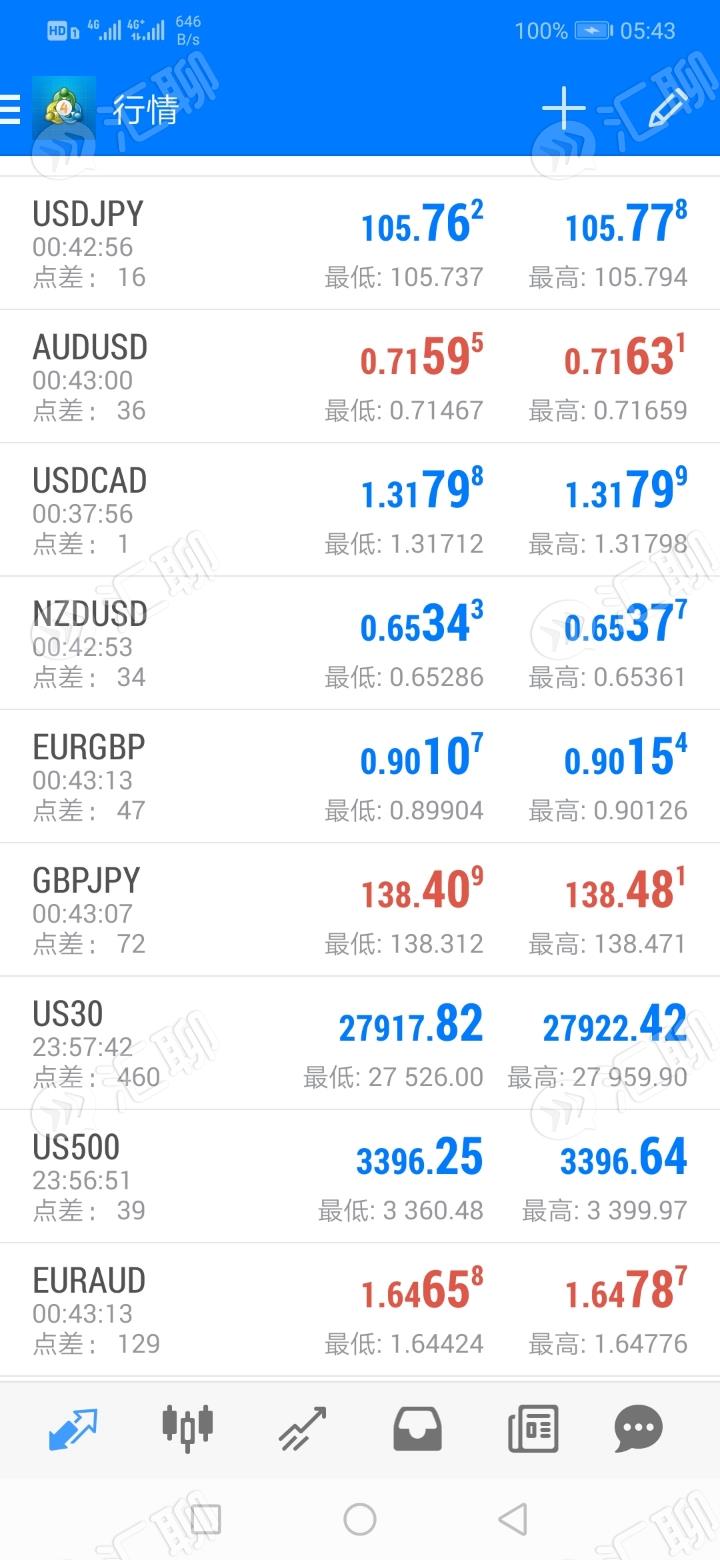
Task: Open the hamburger menu drawer
Action: tap(9, 109)
